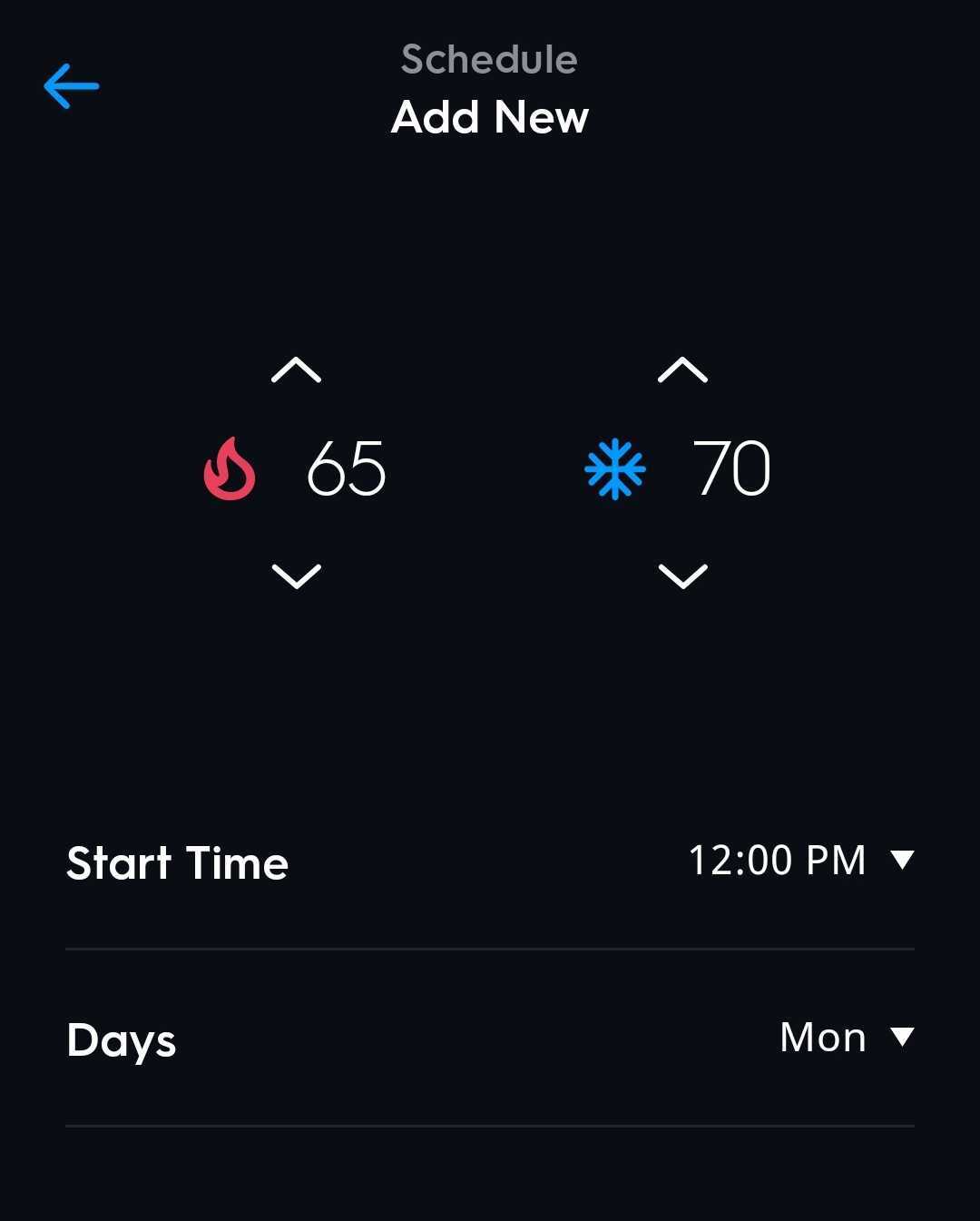
Task: Click the snowflake cooling mode icon
Action: pyautogui.click(x=615, y=468)
